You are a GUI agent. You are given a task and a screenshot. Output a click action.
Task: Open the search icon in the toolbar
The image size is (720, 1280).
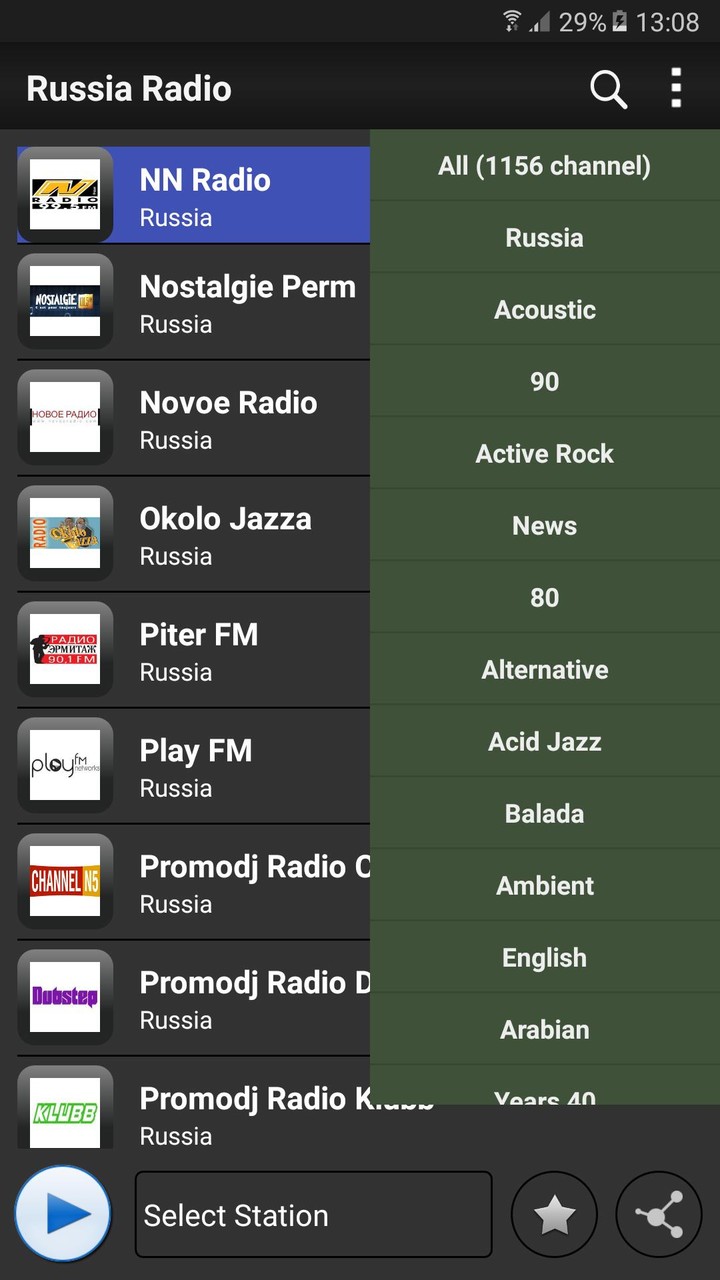coord(608,89)
